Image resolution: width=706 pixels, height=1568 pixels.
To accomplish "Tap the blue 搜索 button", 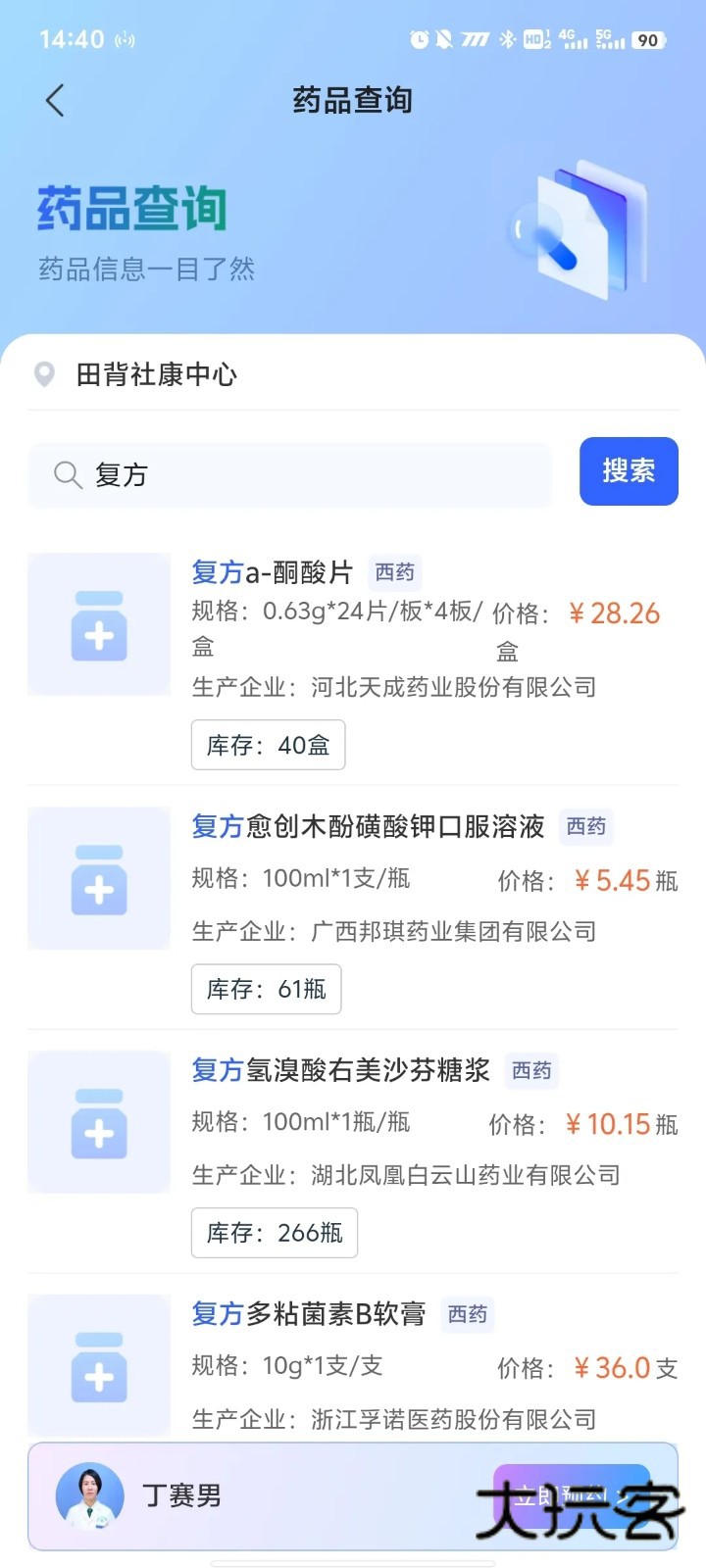I will pos(629,471).
